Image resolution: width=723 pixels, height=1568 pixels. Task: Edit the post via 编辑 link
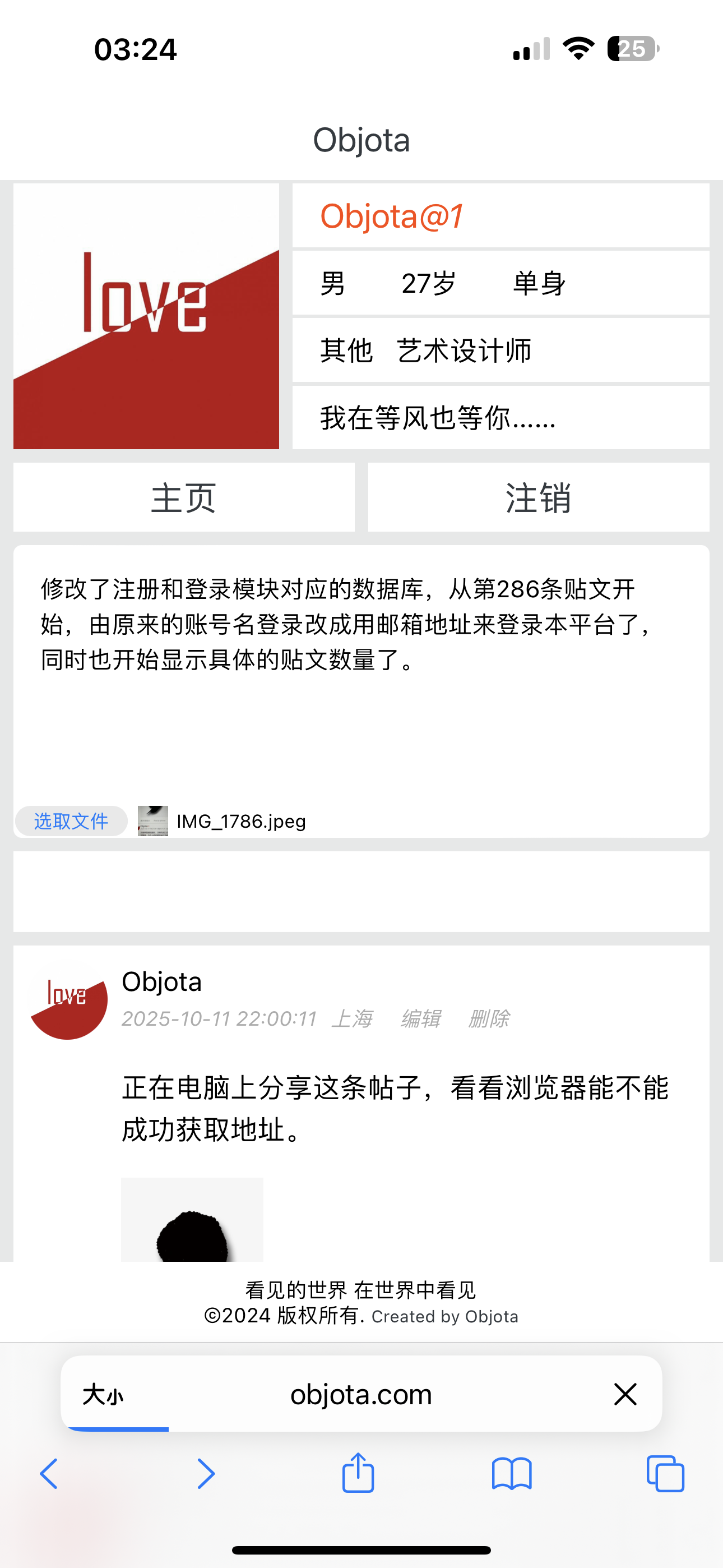(x=420, y=1018)
